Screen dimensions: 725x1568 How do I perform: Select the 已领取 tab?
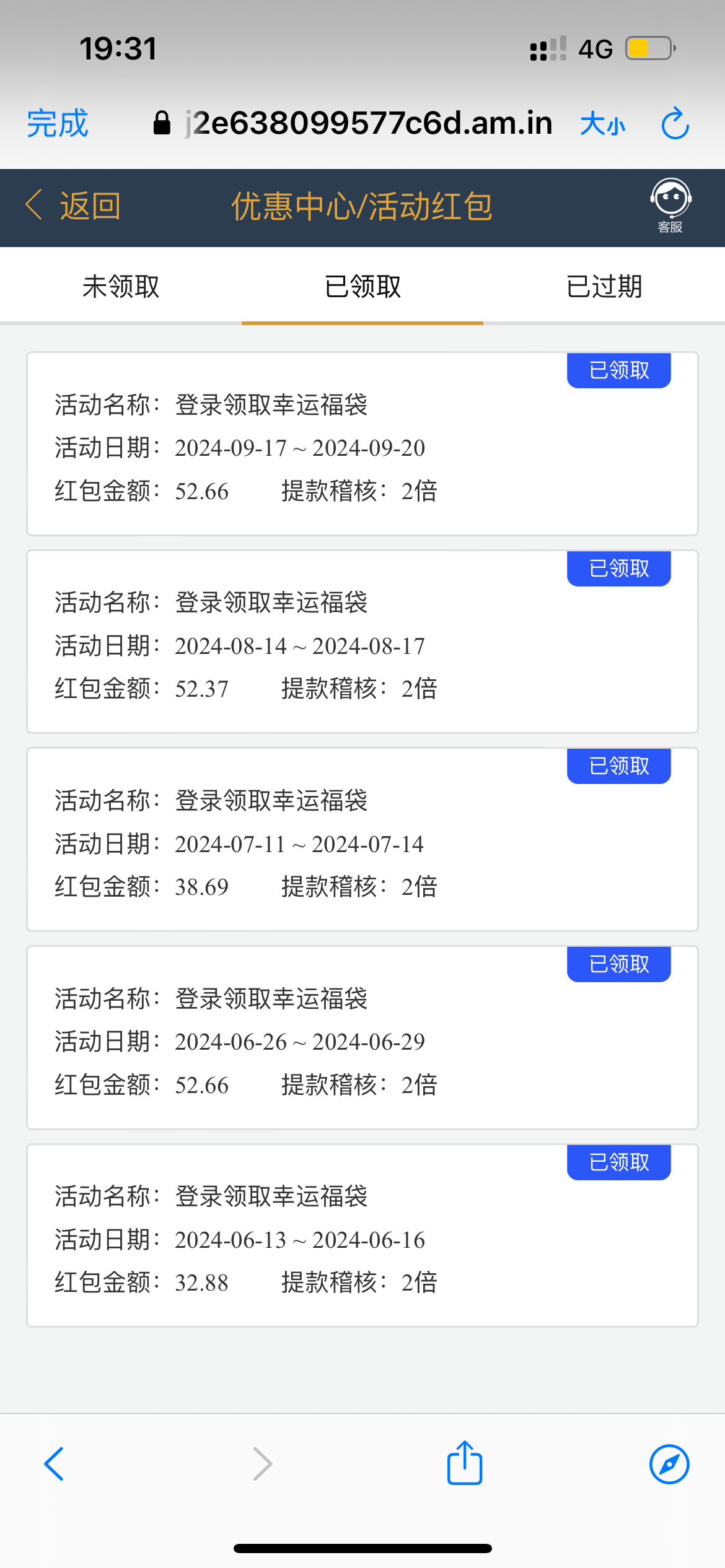pos(362,287)
